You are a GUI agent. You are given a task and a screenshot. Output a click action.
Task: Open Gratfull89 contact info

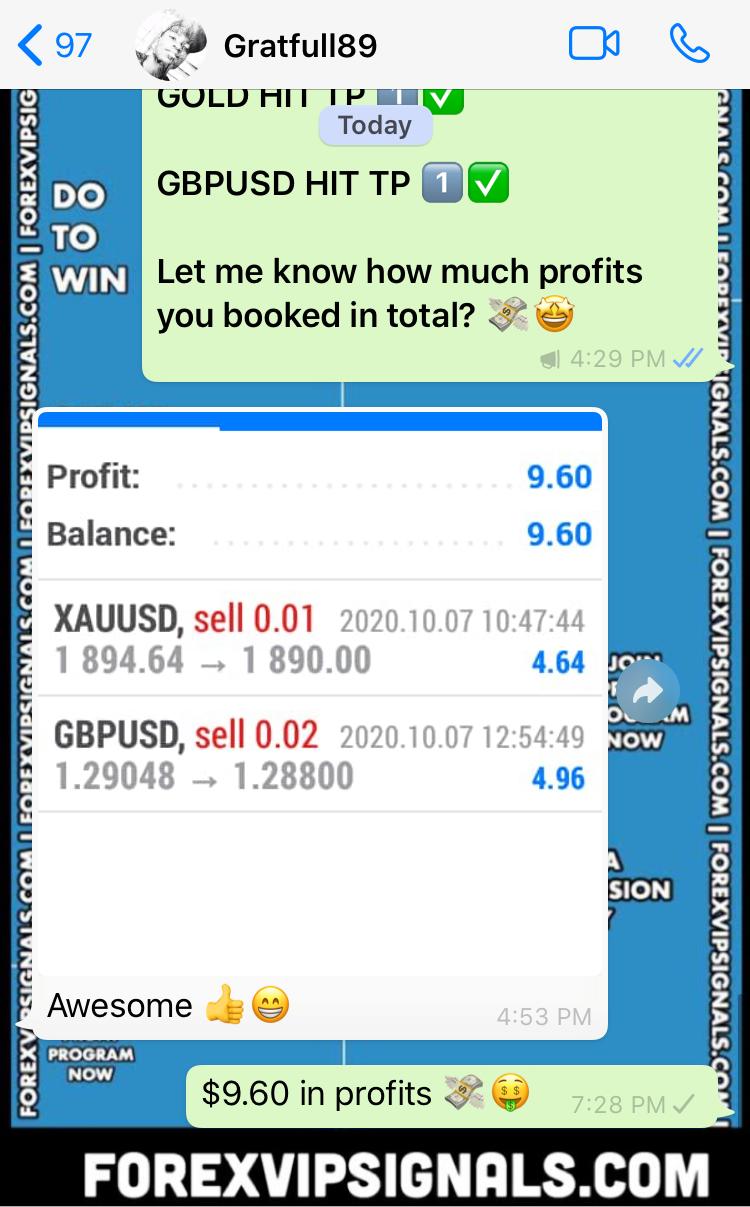pos(300,46)
